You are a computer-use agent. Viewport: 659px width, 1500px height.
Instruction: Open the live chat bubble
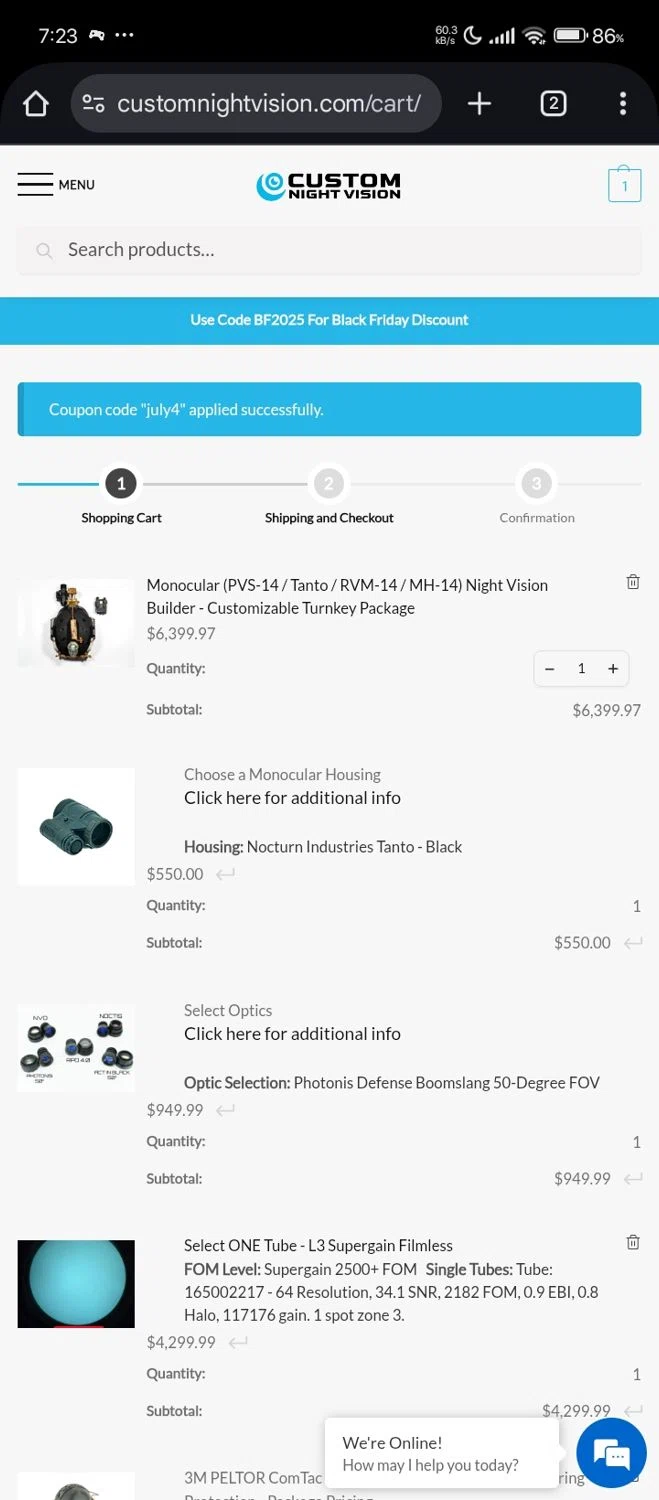click(x=612, y=1453)
